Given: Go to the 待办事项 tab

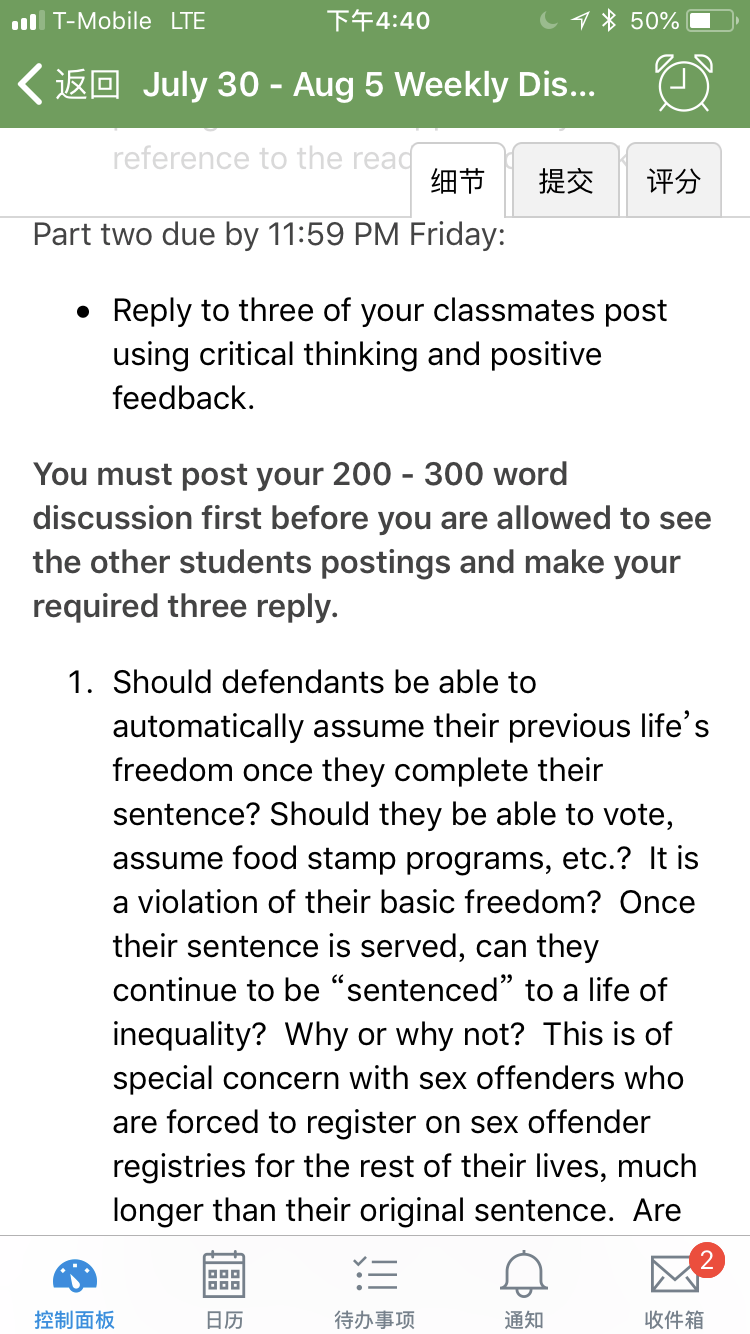Looking at the screenshot, I should coord(375,1291).
